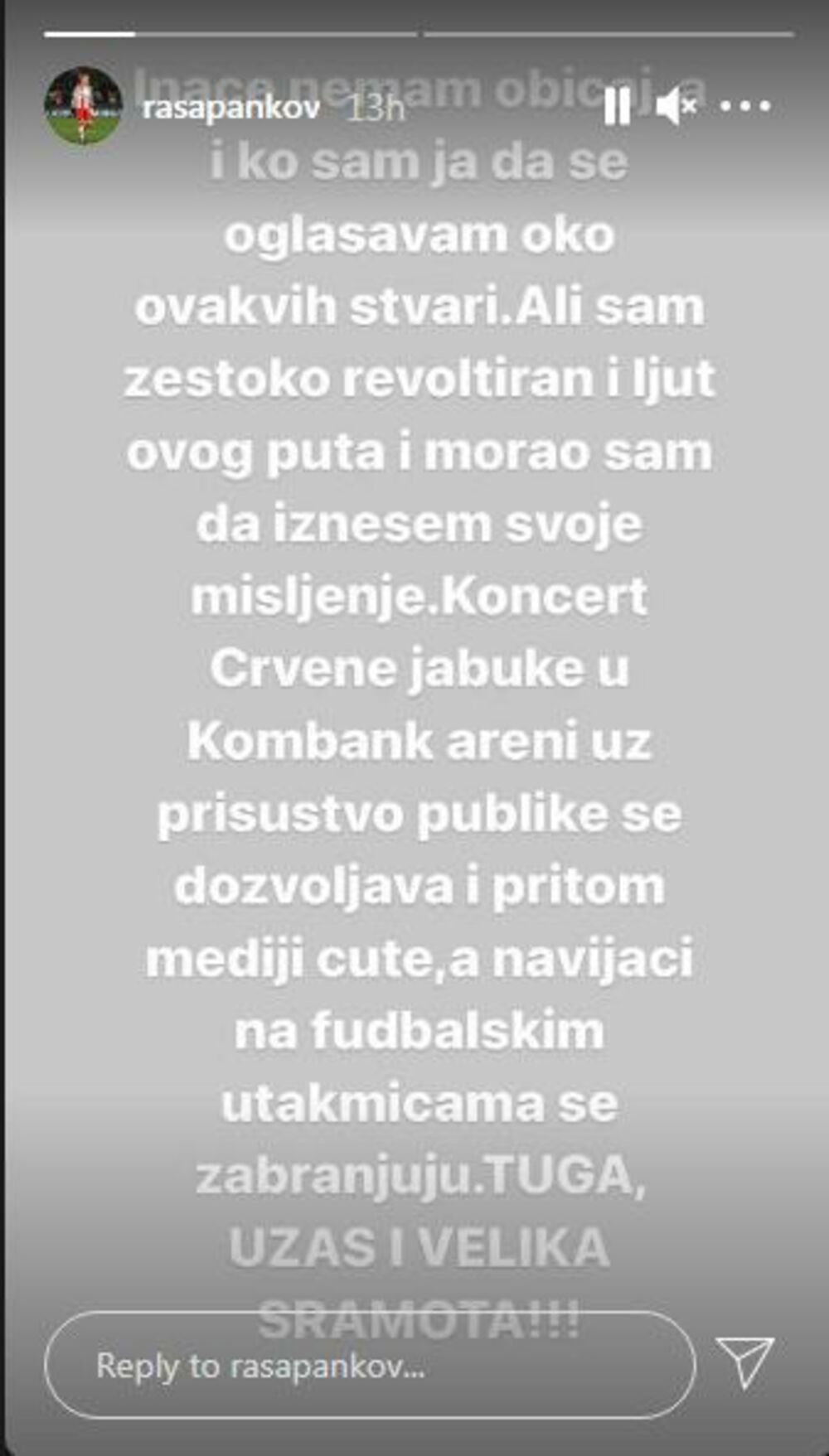
Task: Unmute the story sound
Action: pyautogui.click(x=675, y=106)
